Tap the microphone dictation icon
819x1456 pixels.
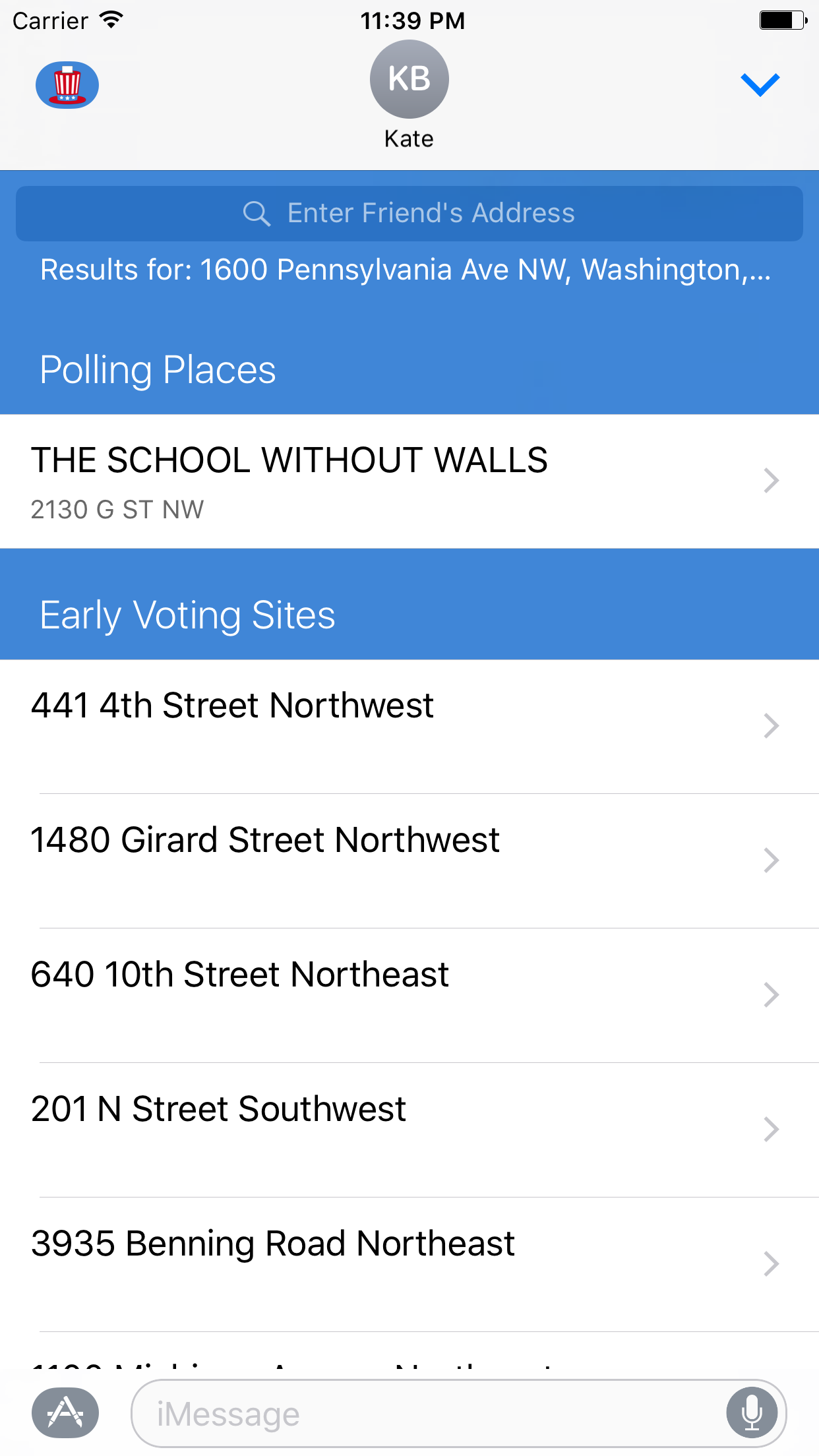(x=750, y=1412)
